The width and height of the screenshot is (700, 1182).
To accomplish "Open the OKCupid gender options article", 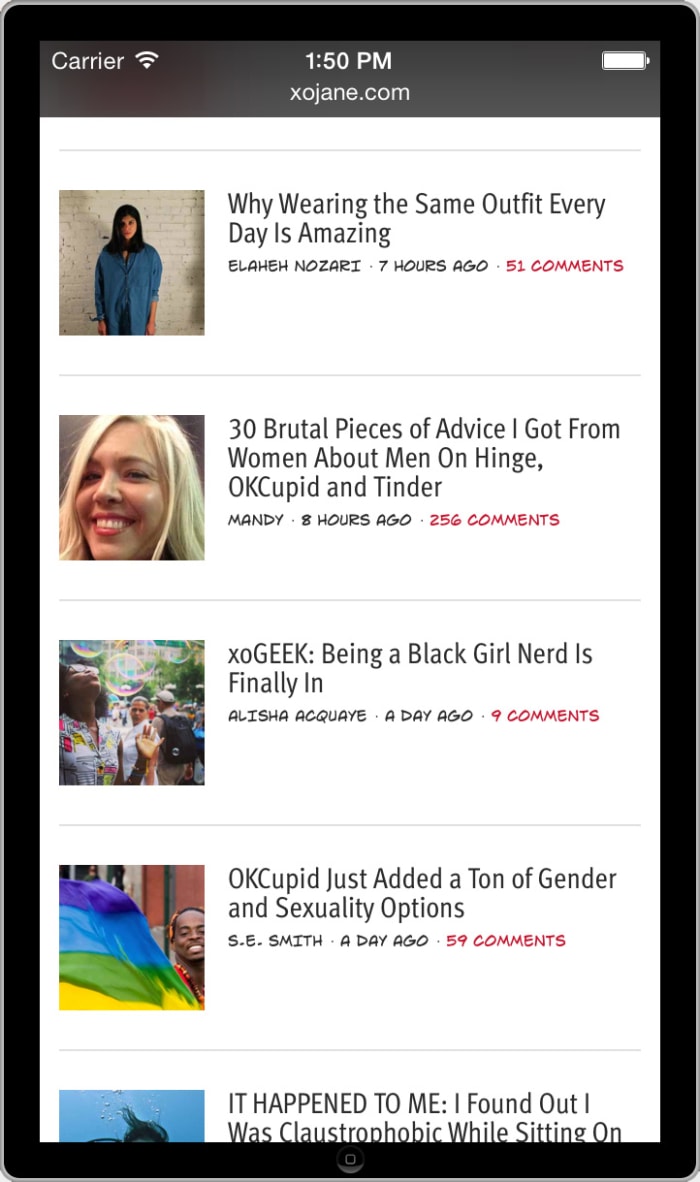I will 422,893.
